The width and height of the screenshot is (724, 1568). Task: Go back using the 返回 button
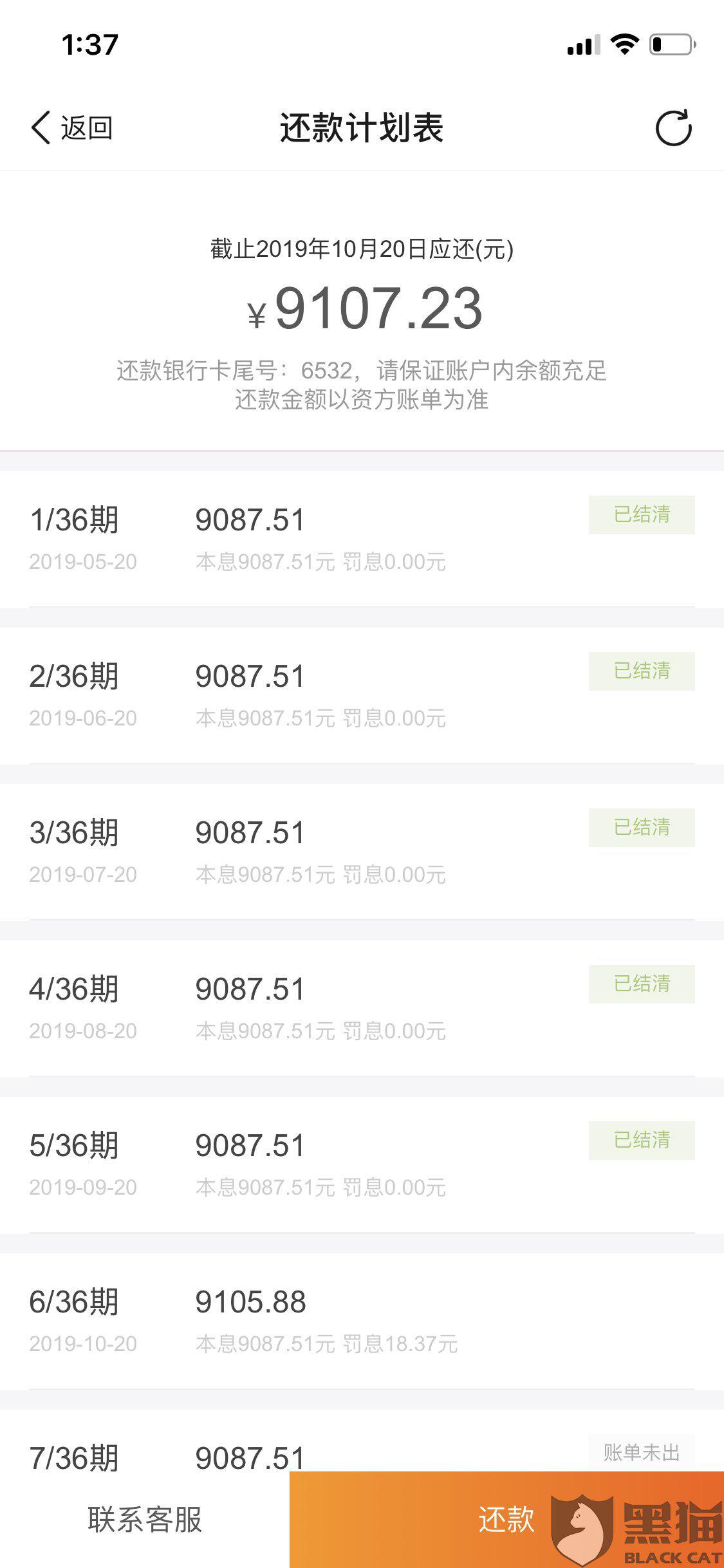72,127
